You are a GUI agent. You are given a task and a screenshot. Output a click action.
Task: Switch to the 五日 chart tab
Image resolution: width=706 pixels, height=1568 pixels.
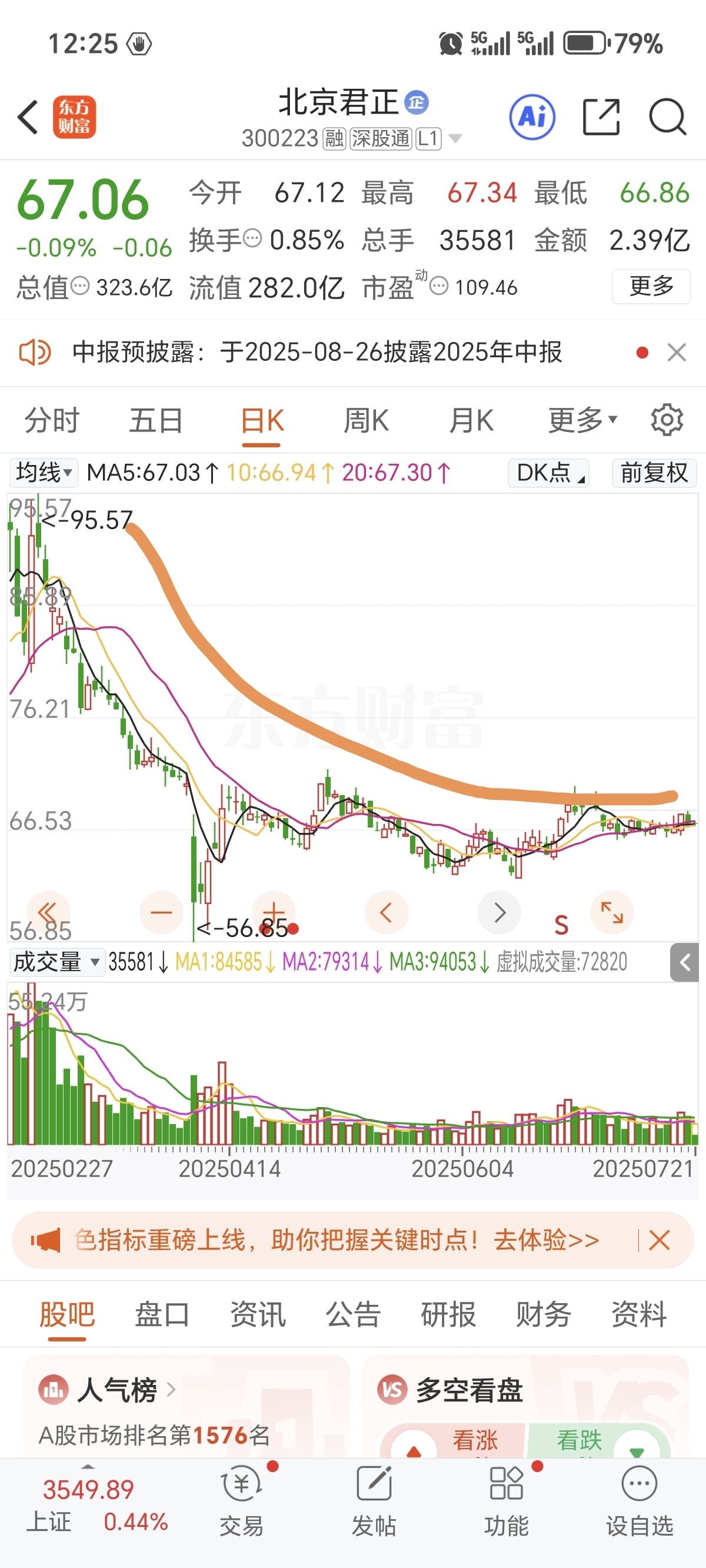[x=156, y=421]
